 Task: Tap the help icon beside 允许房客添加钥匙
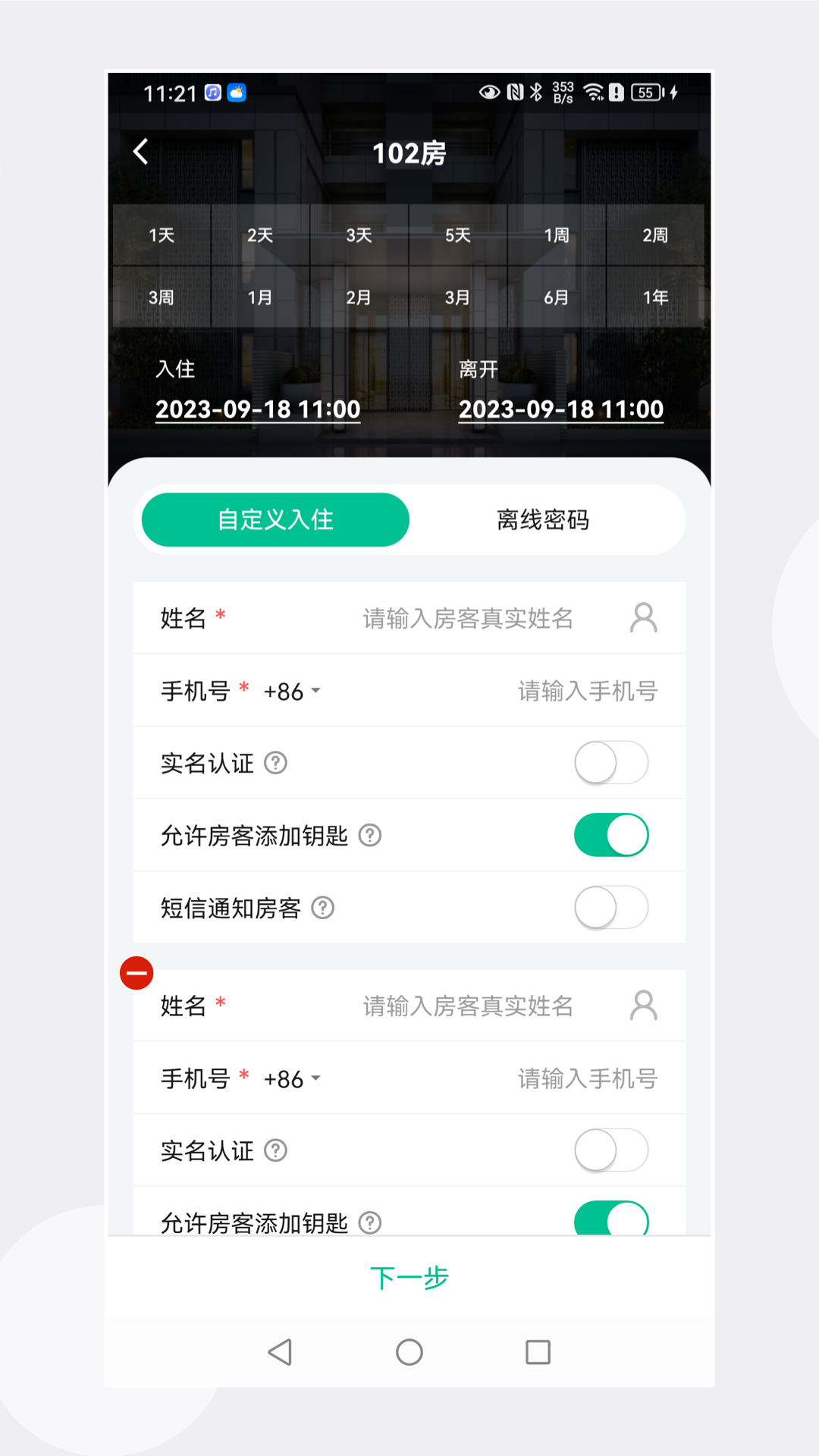click(x=369, y=836)
